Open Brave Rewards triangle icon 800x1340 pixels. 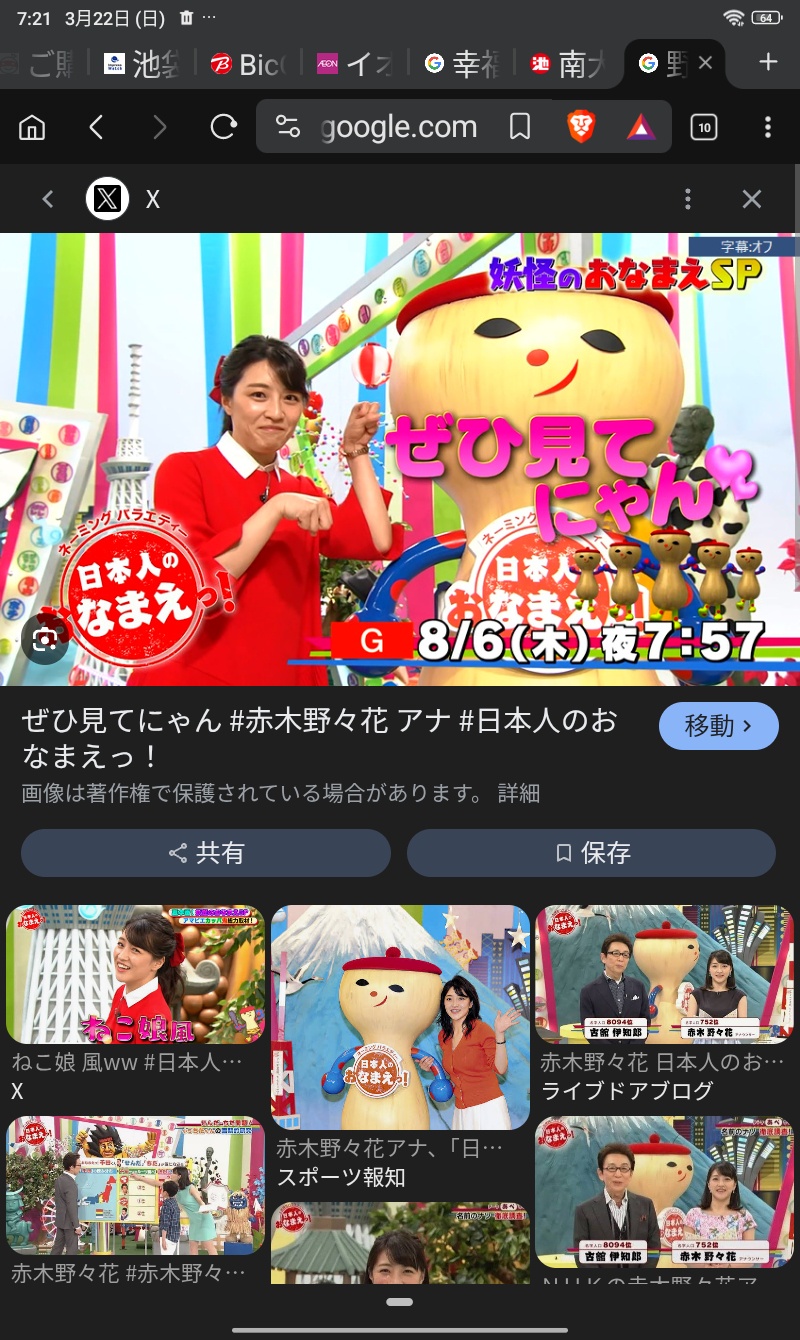click(x=641, y=127)
